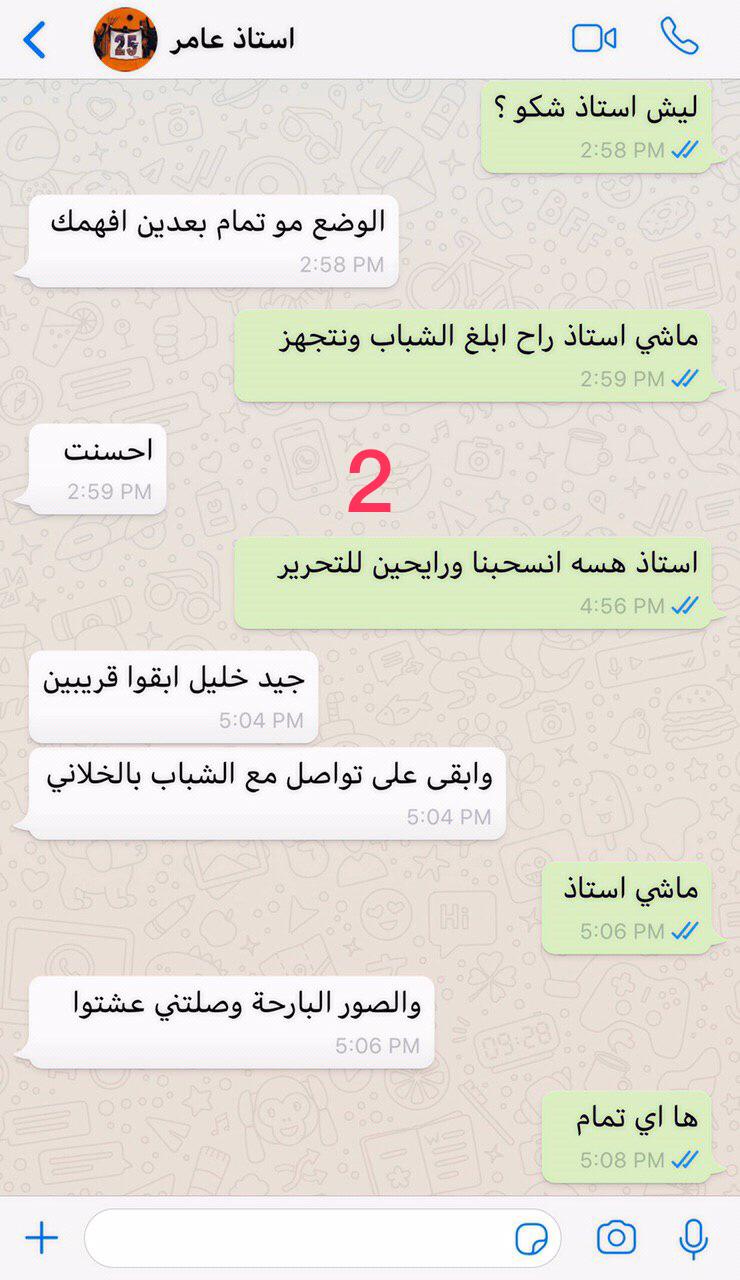
Task: Go back to the chat list
Action: (x=35, y=40)
